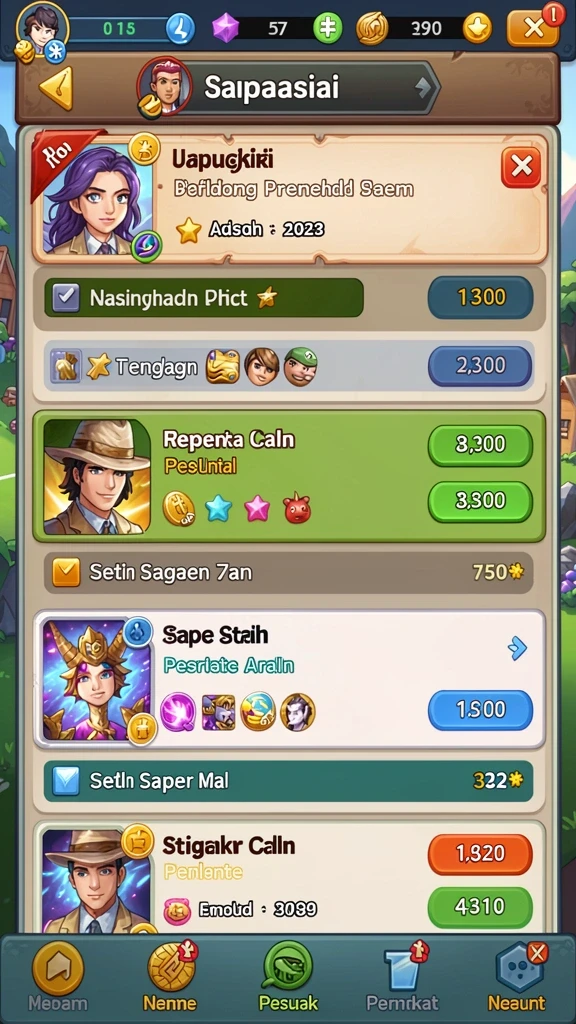Dismiss the Uapugkiri banner card
This screenshot has width=576, height=1024.
tap(520, 167)
